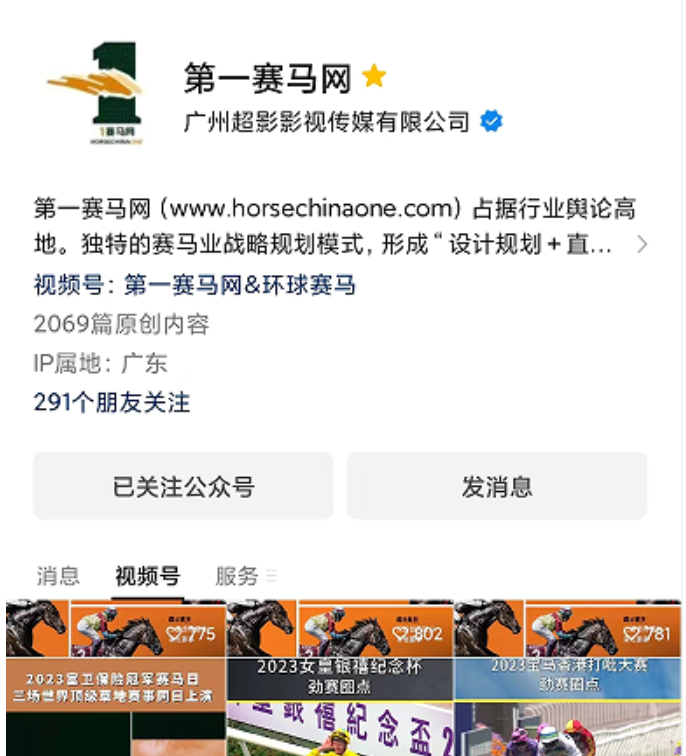Screen dimensions: 686x756
Task: Switch to the 消息 tab
Action: (x=58, y=576)
